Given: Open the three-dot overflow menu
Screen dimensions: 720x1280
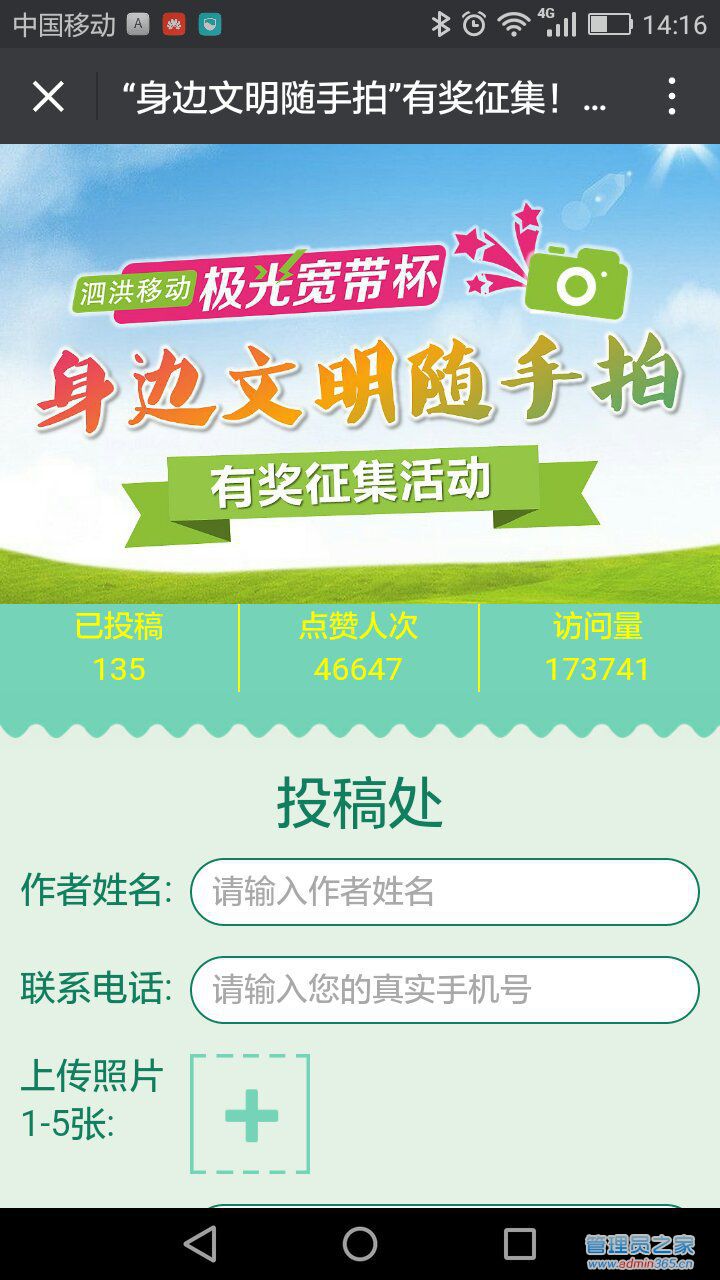Looking at the screenshot, I should tap(672, 97).
